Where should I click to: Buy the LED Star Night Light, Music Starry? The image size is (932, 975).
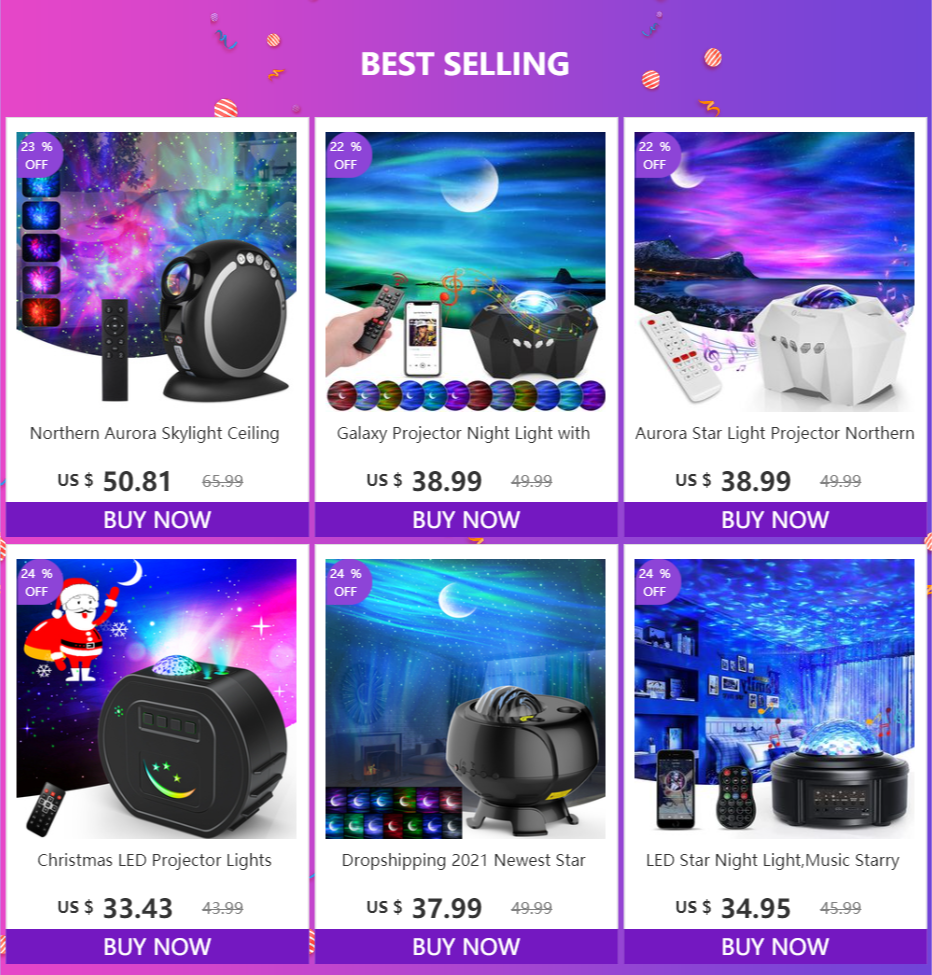[x=775, y=946]
